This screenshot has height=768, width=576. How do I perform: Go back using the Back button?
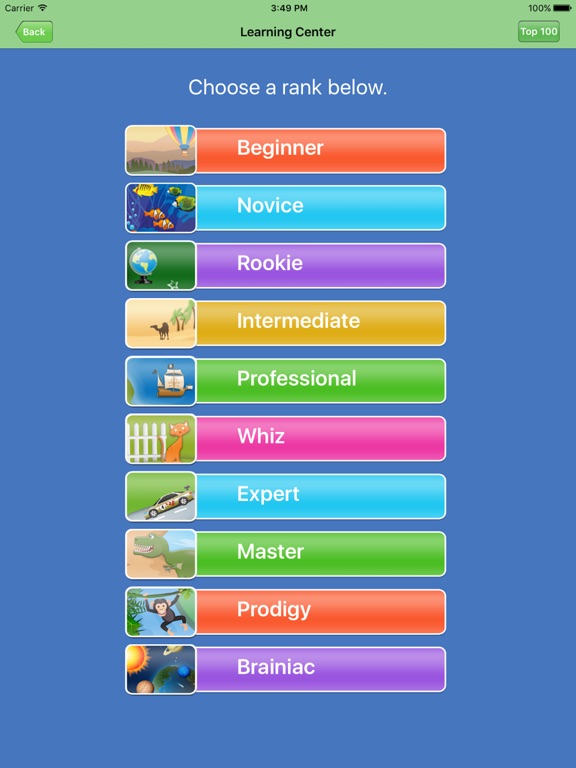pyautogui.click(x=34, y=32)
